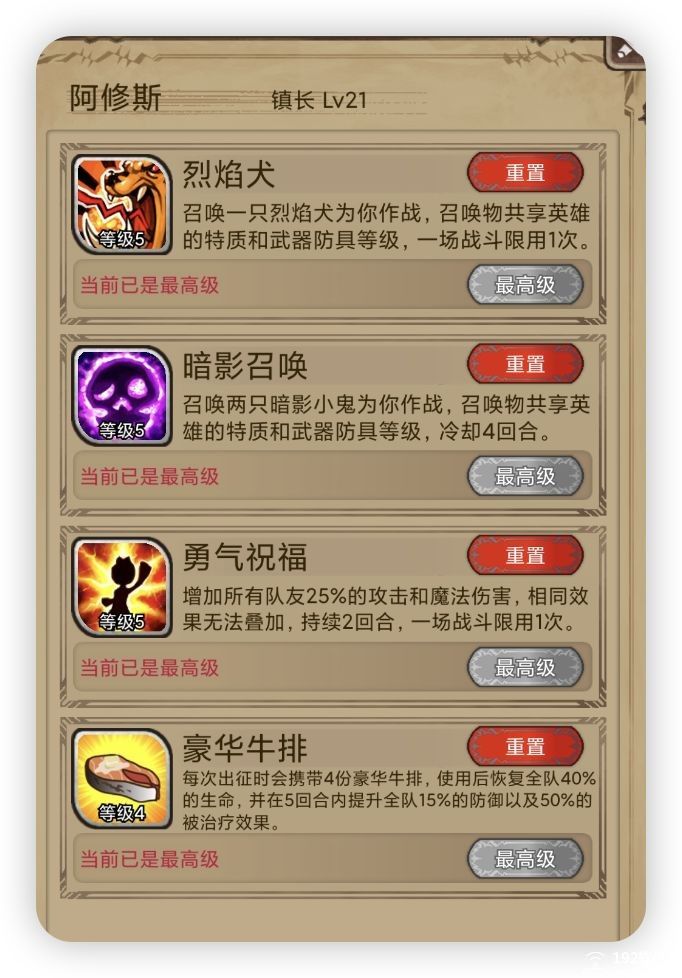Viewport: 682px width, 978px height.
Task: Select the 暗影召唤 skull skill icon
Action: pyautogui.click(x=123, y=396)
